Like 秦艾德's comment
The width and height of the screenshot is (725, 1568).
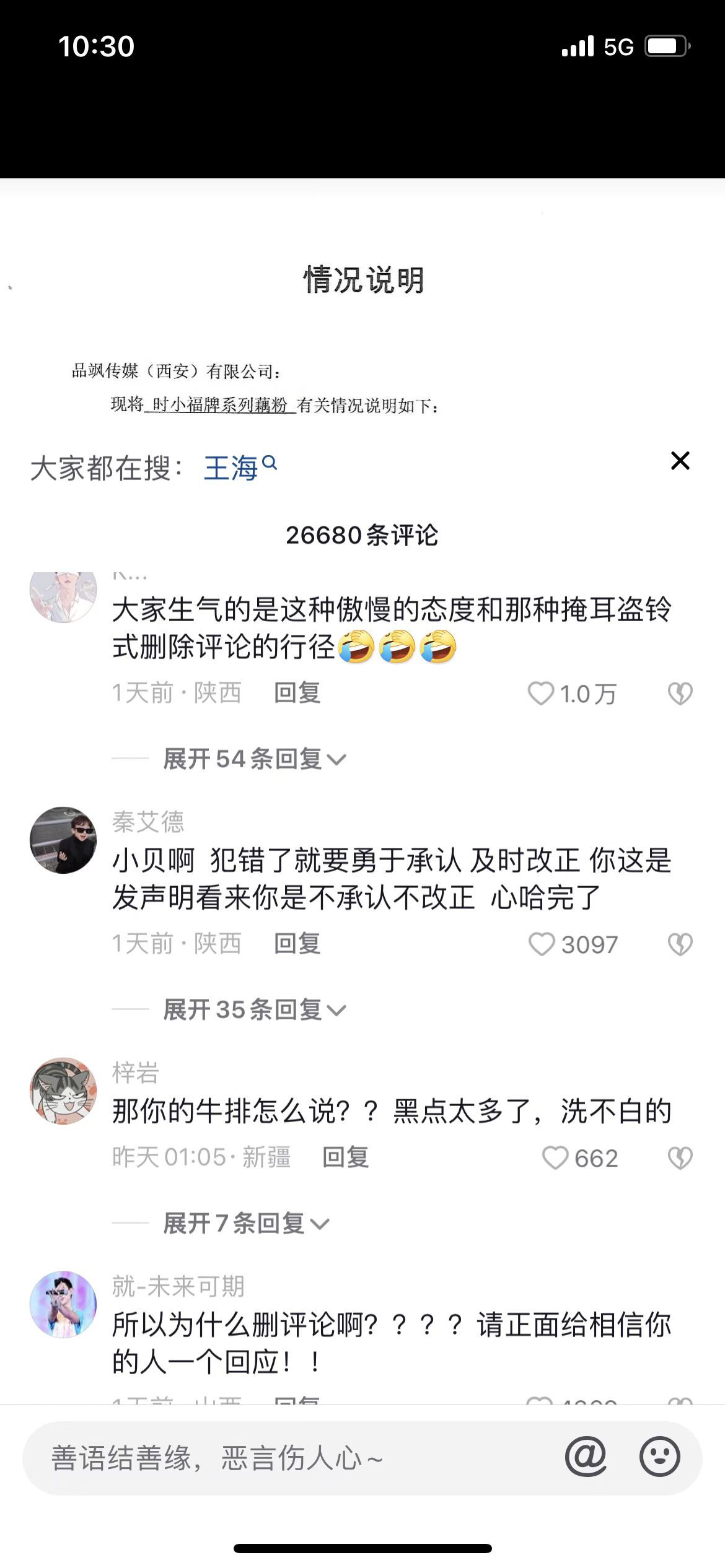542,944
